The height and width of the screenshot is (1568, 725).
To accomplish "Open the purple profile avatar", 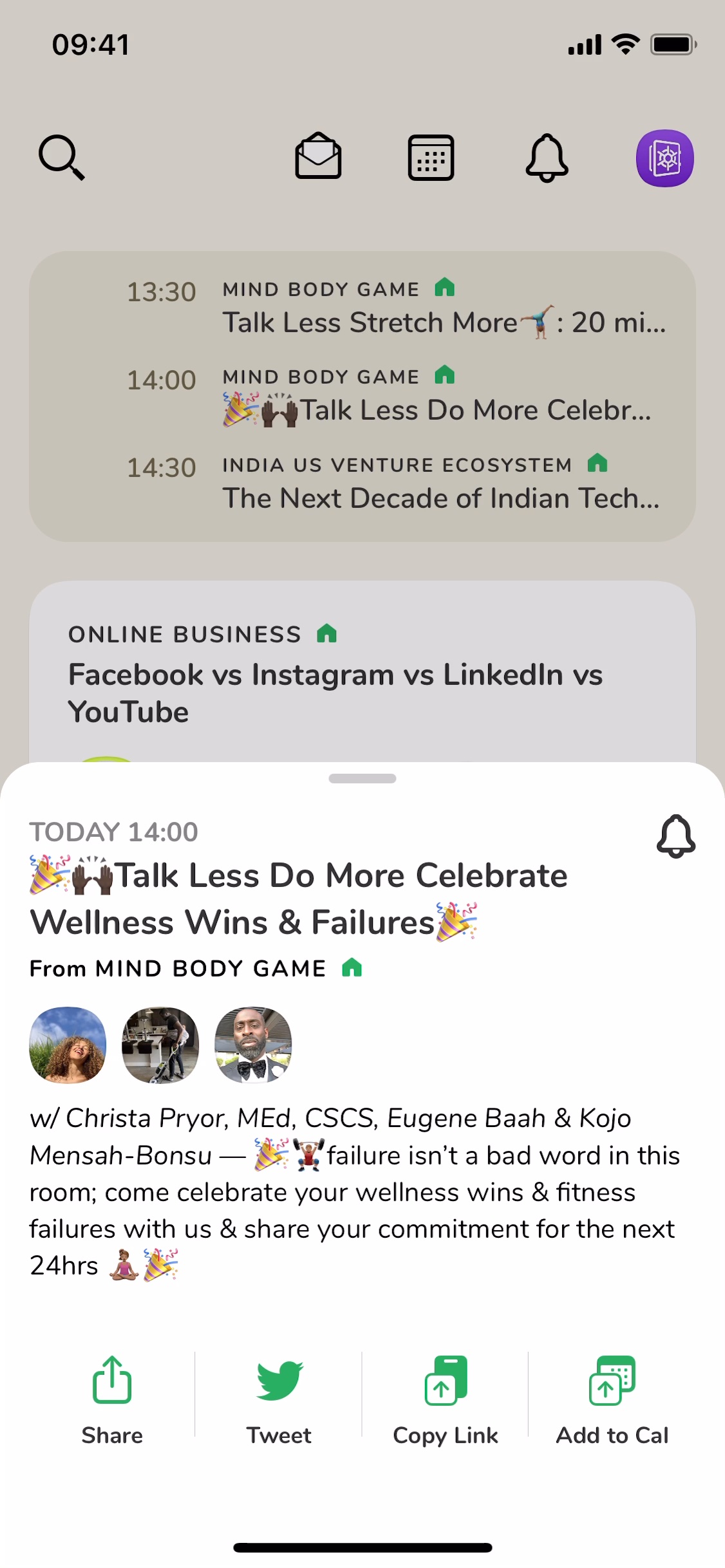I will [x=664, y=158].
